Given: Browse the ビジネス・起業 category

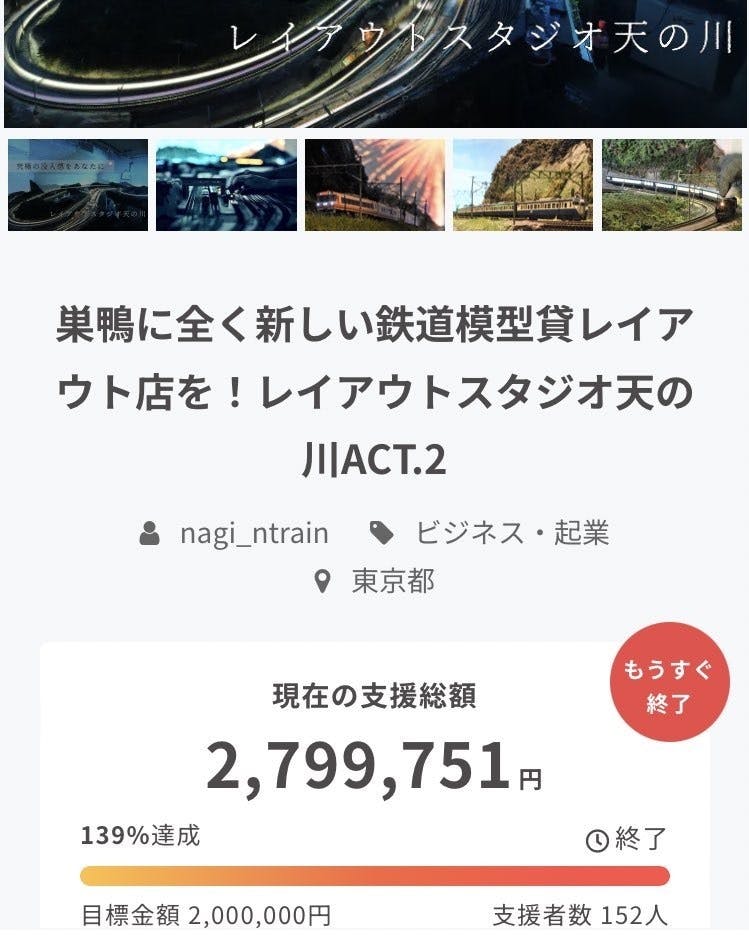Looking at the screenshot, I should [x=512, y=533].
